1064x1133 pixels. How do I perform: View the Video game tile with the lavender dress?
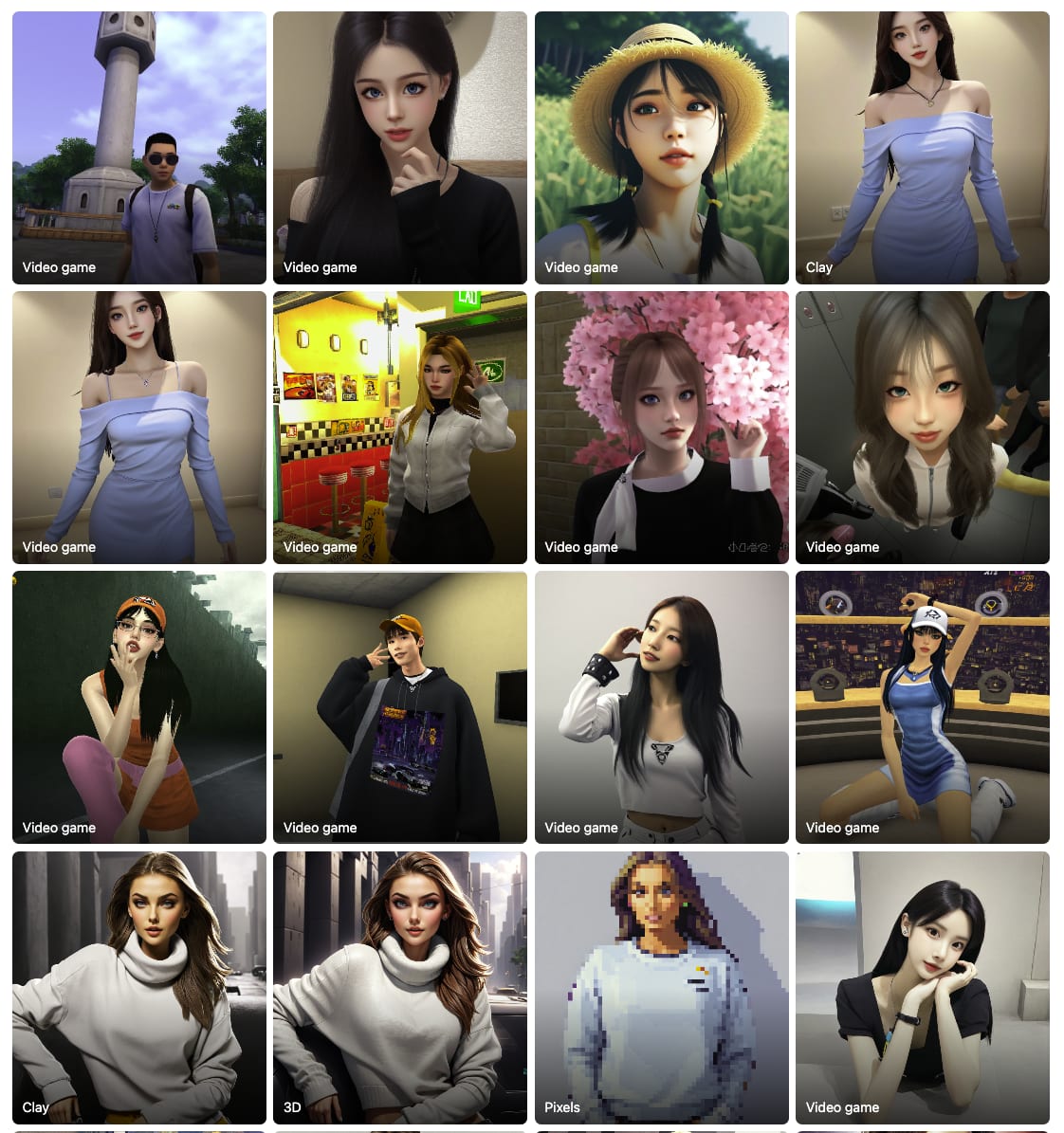pyautogui.click(x=138, y=428)
